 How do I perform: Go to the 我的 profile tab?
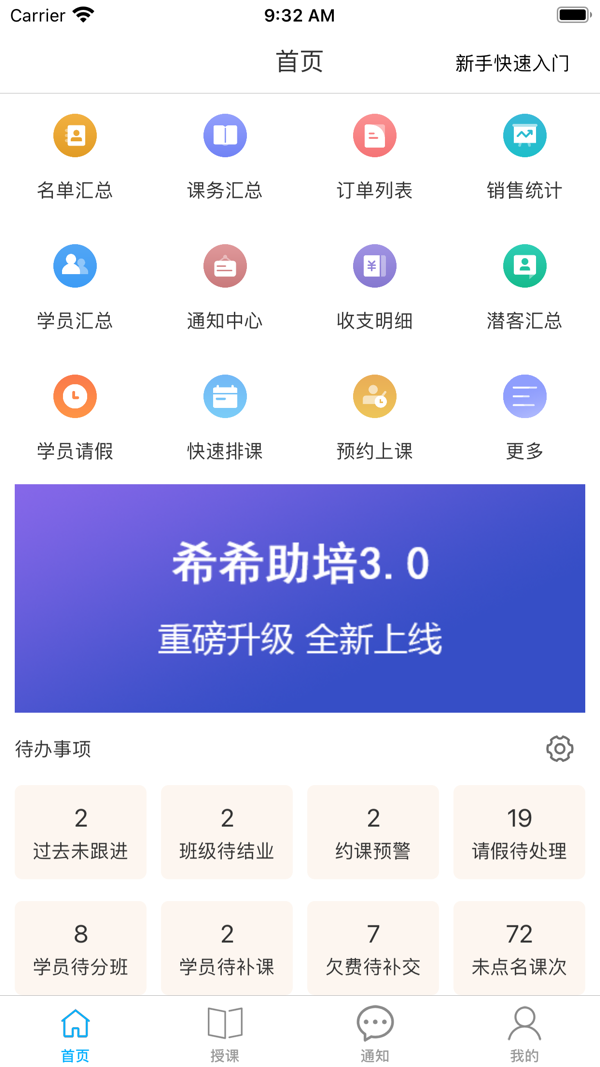(x=524, y=1033)
